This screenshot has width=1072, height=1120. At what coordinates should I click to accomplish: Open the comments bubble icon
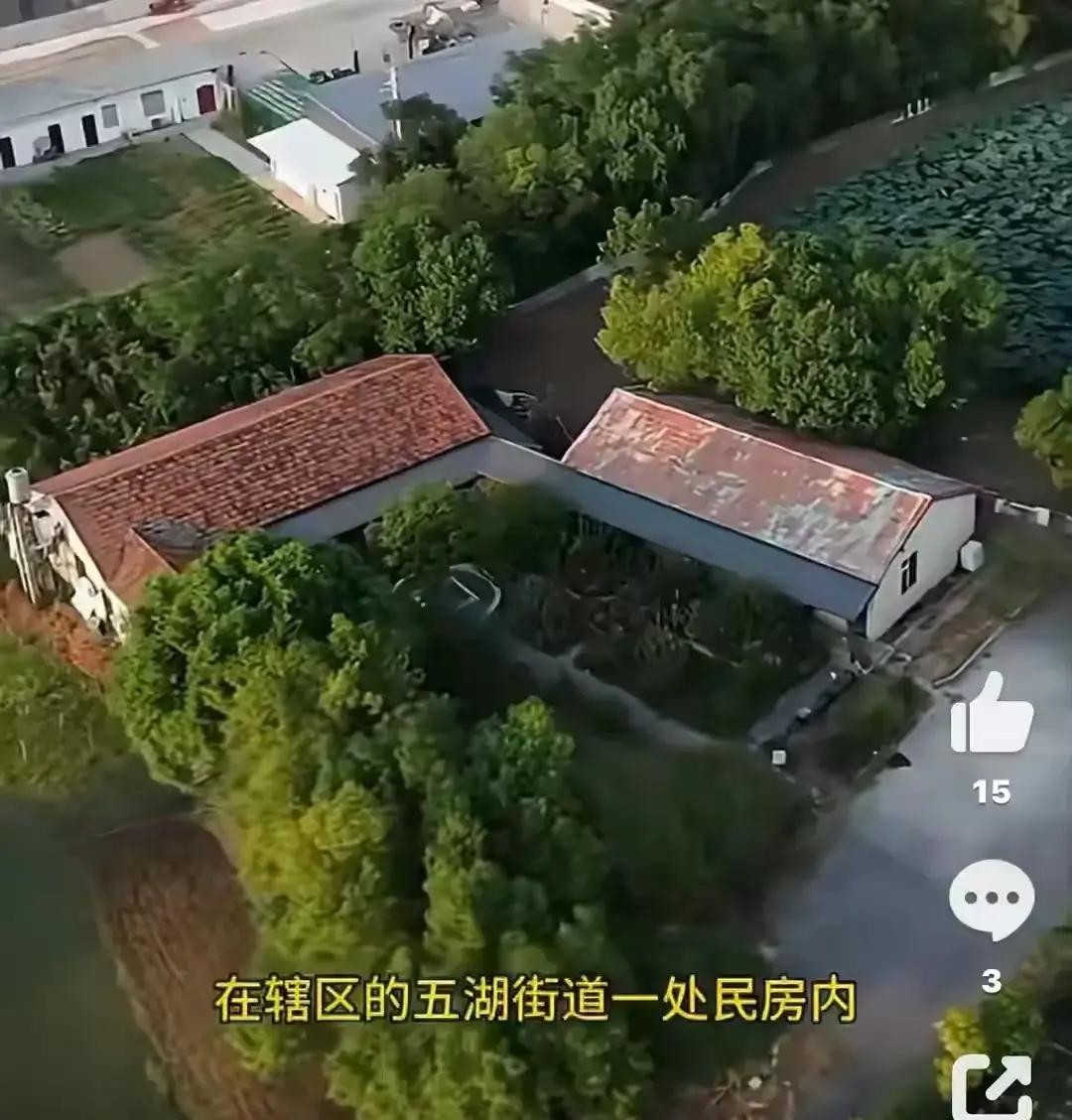992,900
